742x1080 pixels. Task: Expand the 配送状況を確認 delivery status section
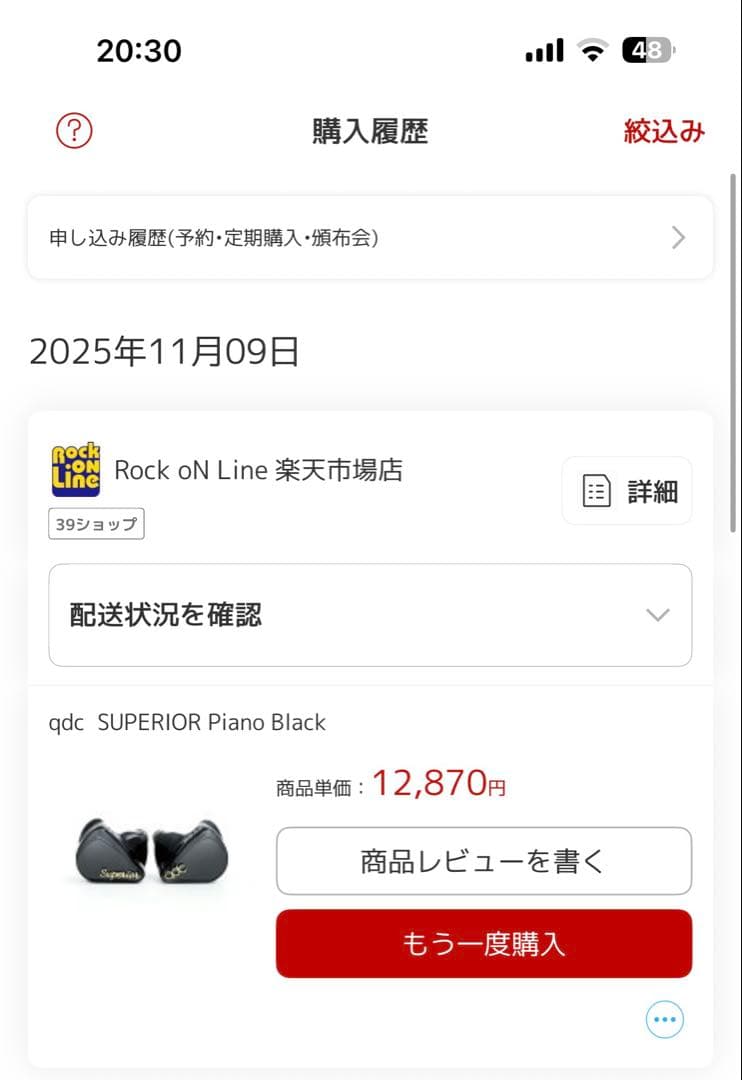(x=370, y=614)
